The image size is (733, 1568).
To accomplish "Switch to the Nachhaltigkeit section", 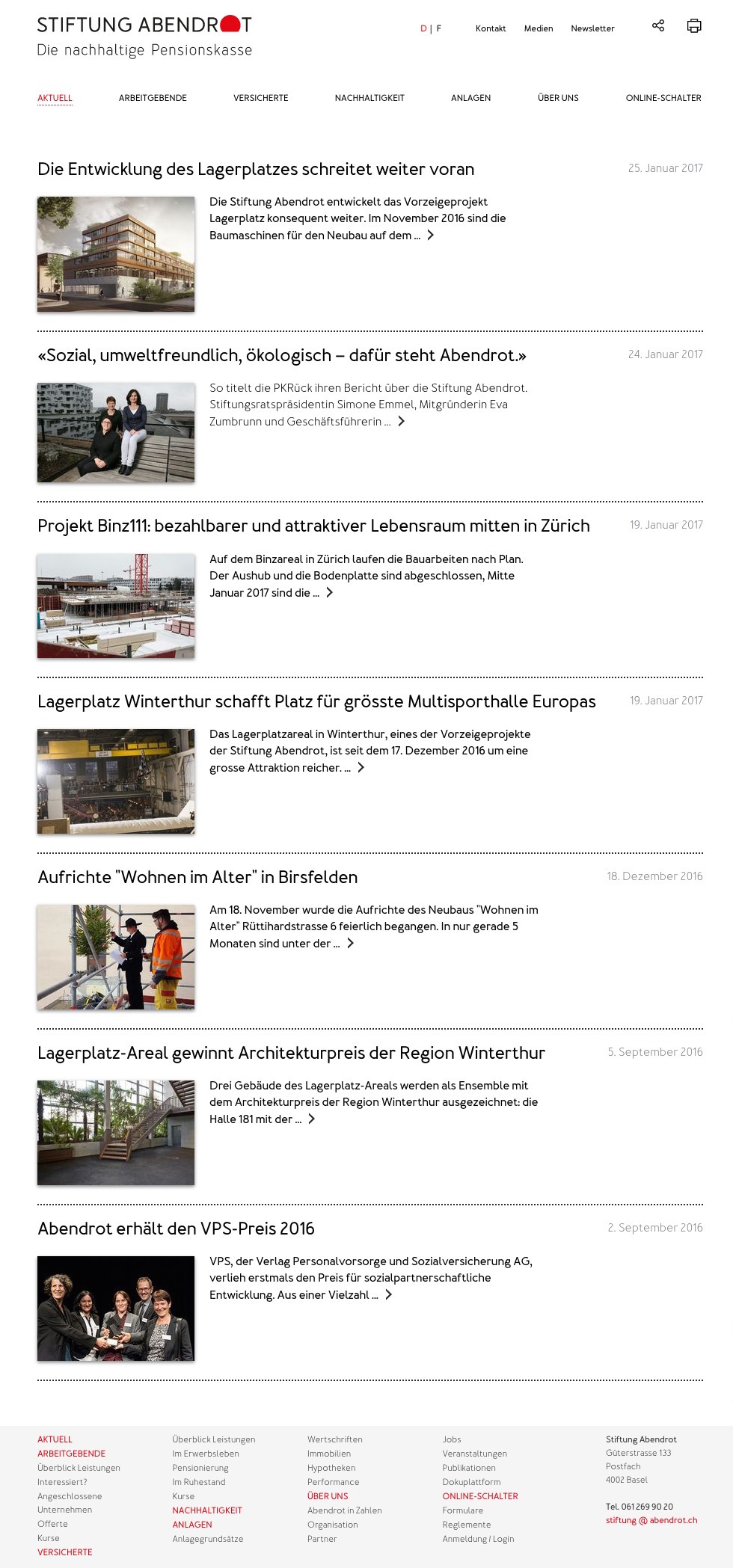I will pos(369,98).
